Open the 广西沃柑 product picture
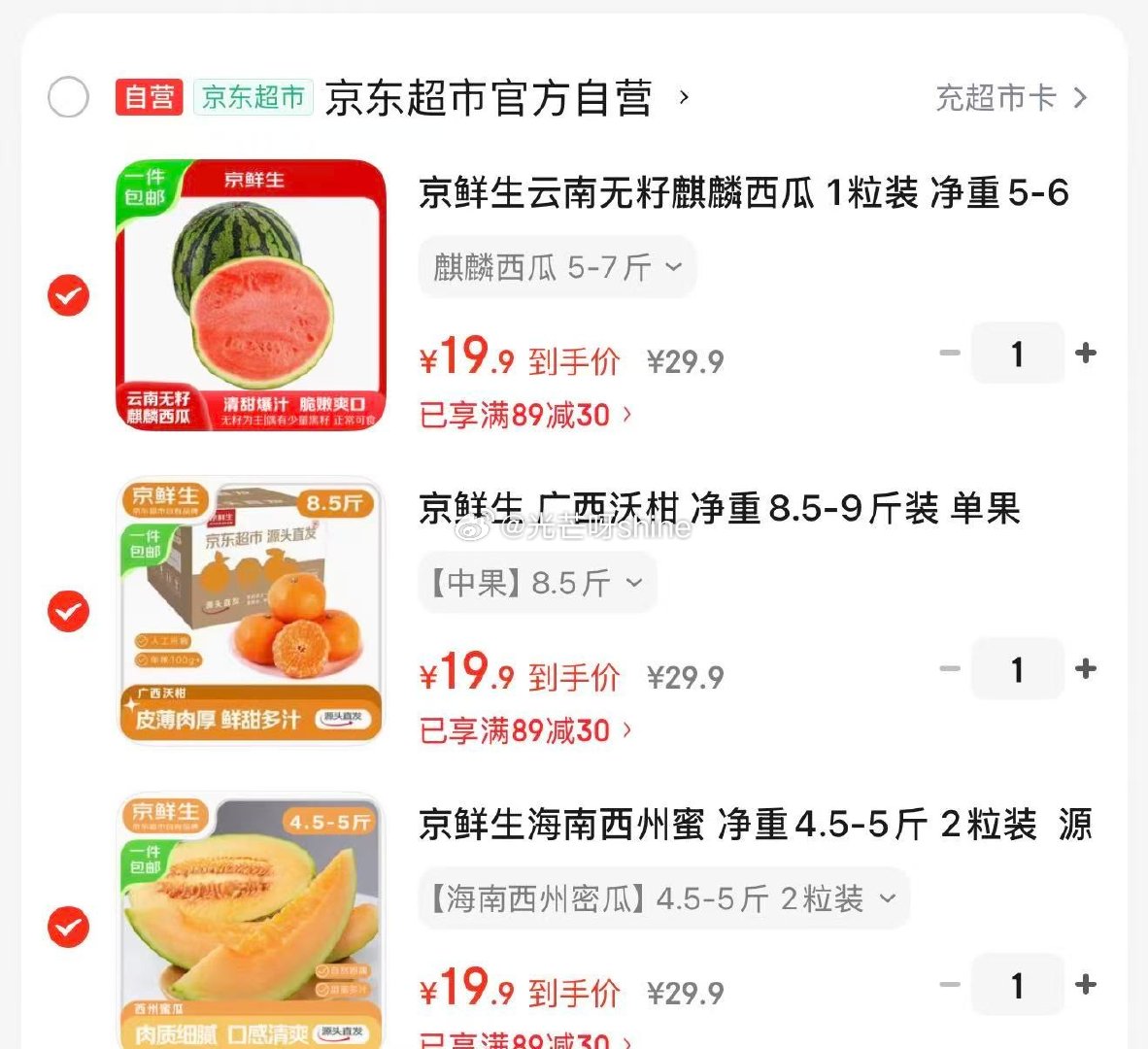1148x1049 pixels. [251, 611]
